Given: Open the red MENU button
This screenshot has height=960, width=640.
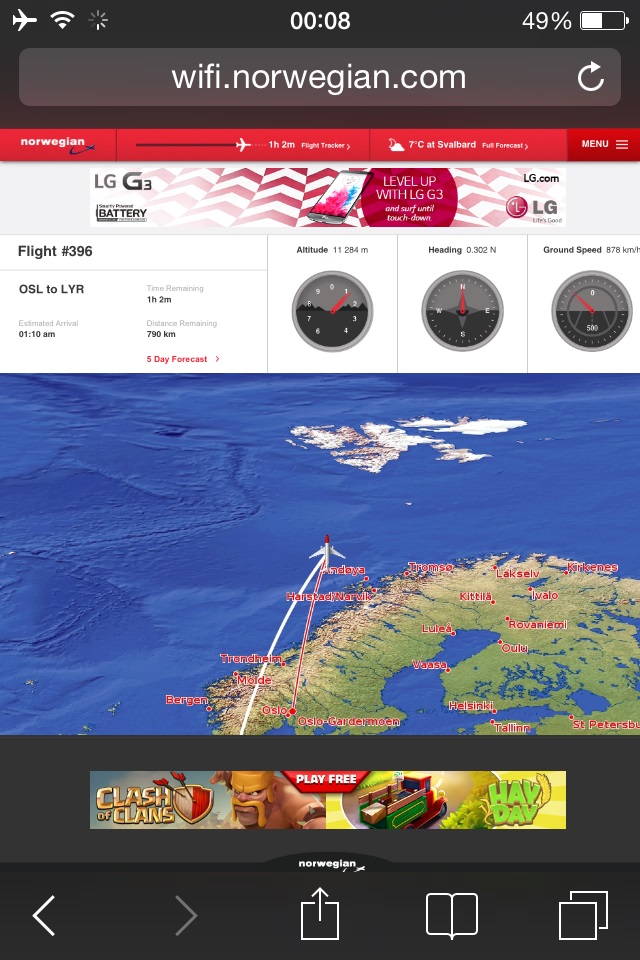Looking at the screenshot, I should point(604,144).
